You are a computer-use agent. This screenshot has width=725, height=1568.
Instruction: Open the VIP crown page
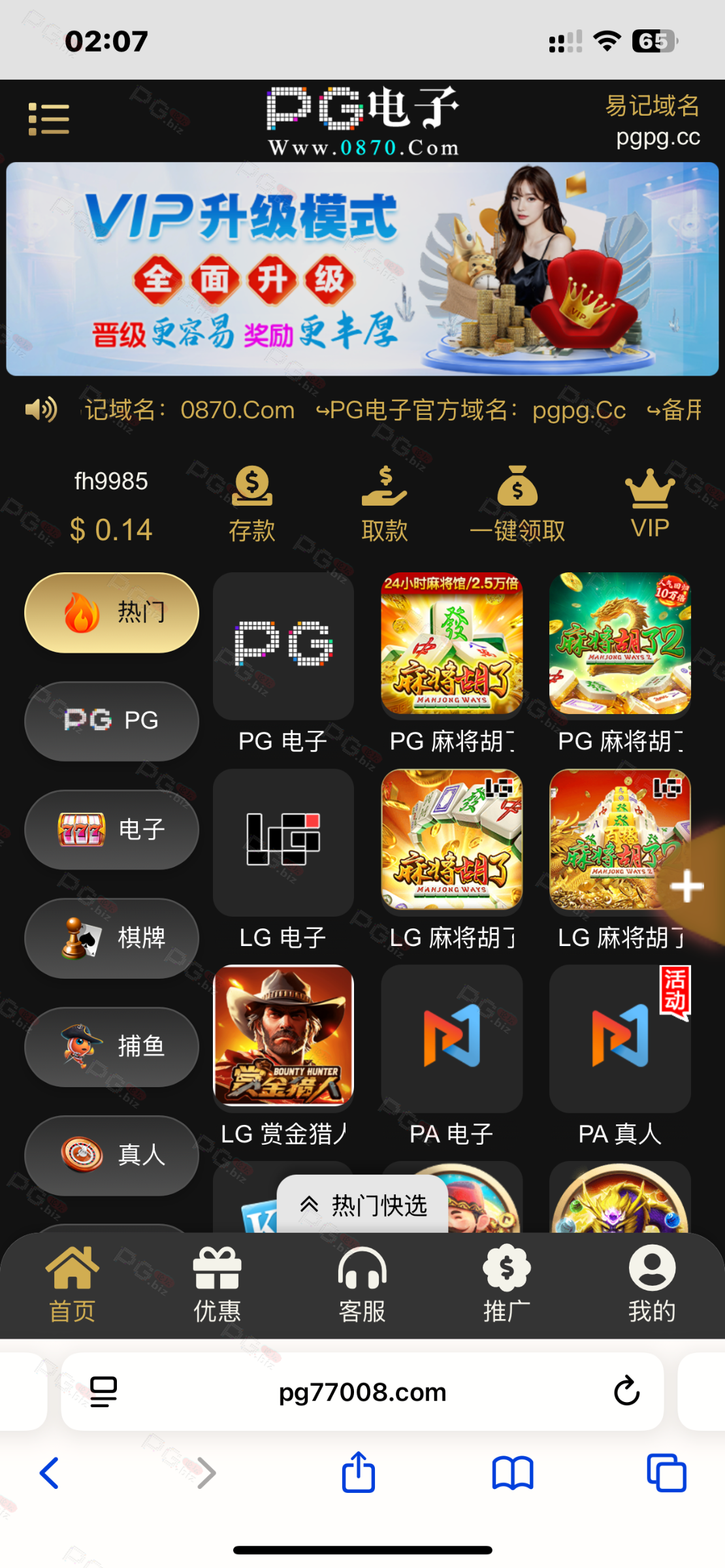650,504
